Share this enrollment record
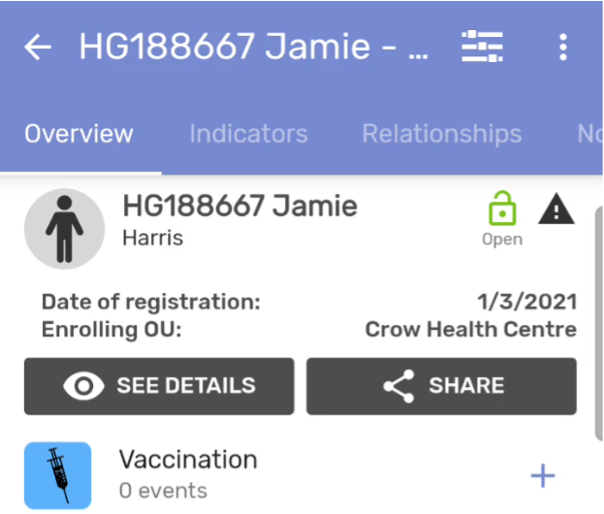 click(x=441, y=386)
